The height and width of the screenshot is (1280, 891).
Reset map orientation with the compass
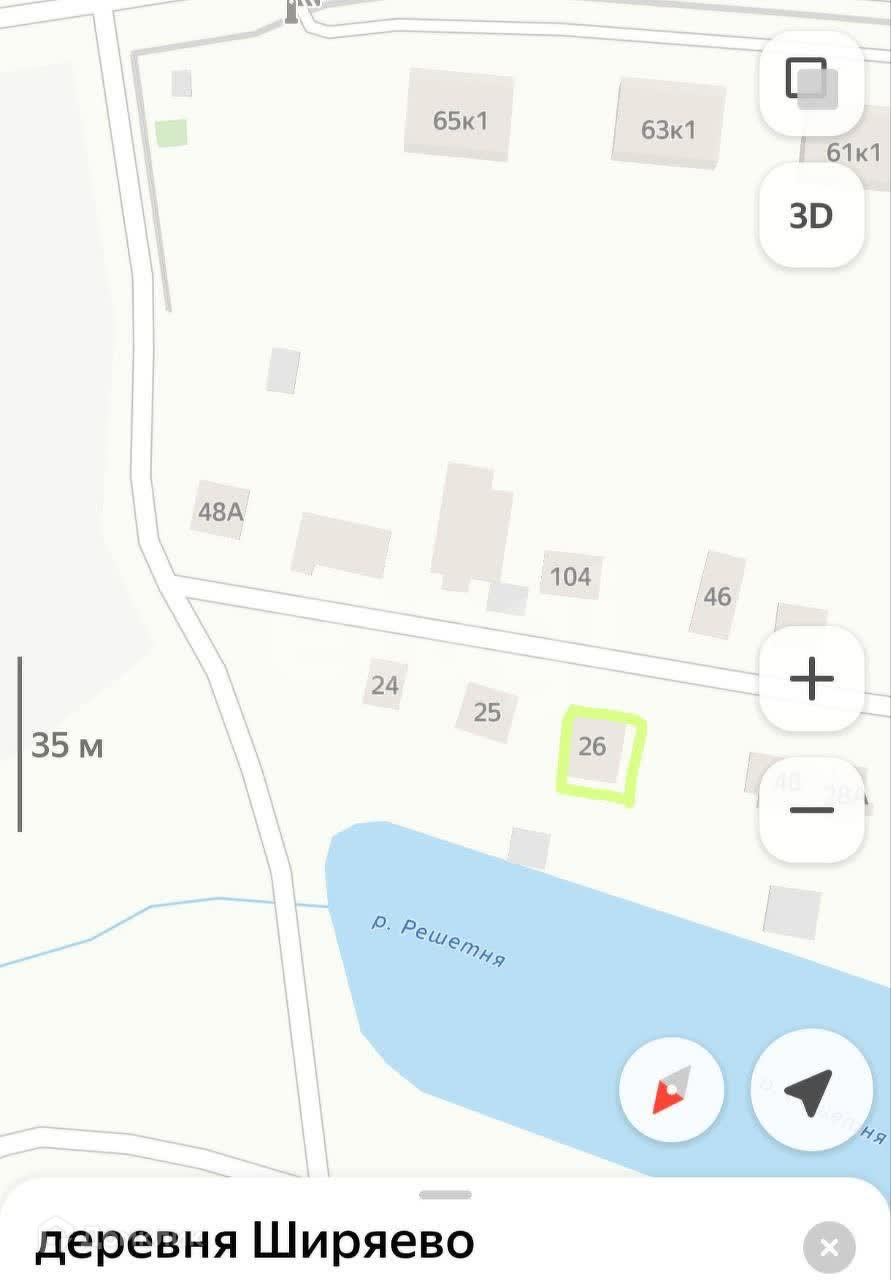671,1089
